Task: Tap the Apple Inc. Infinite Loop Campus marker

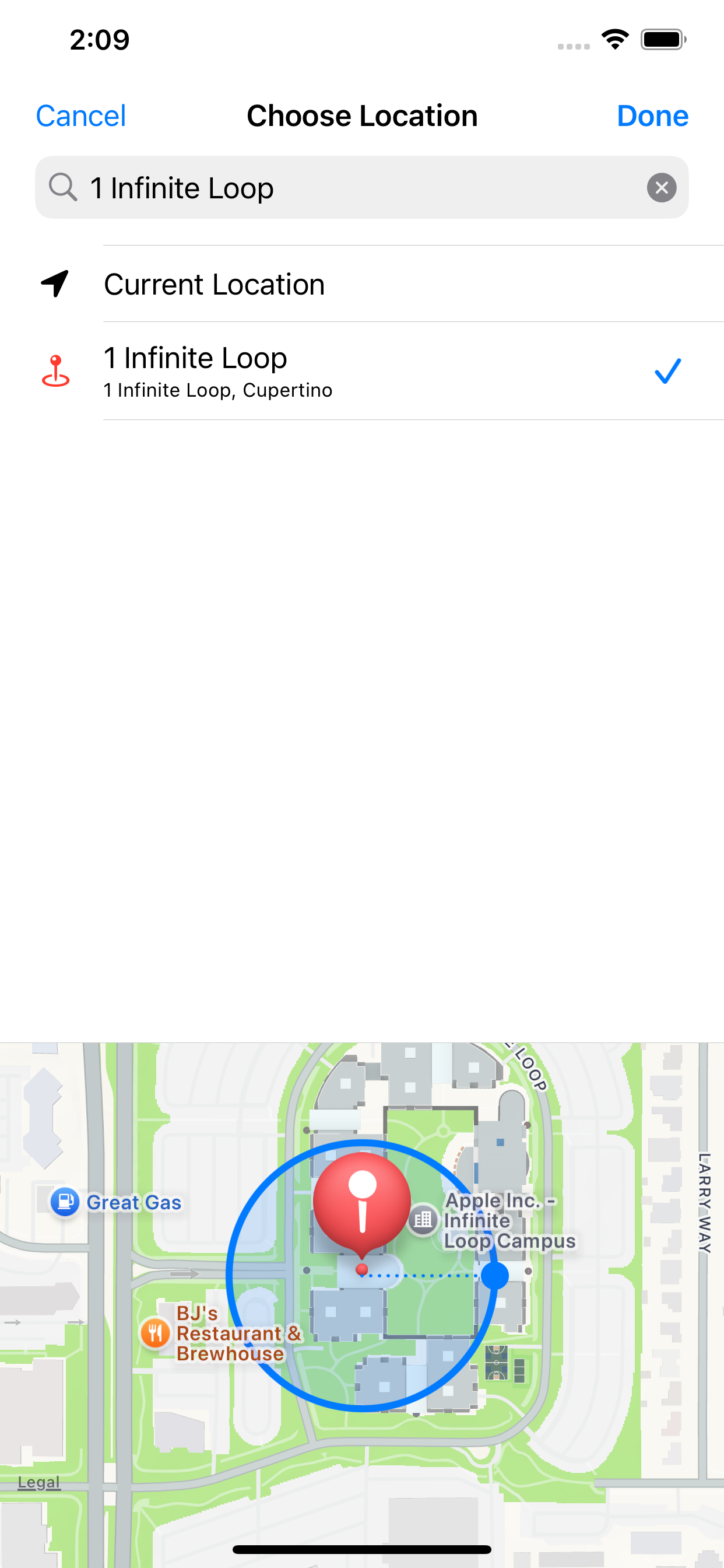Action: pos(423,1219)
